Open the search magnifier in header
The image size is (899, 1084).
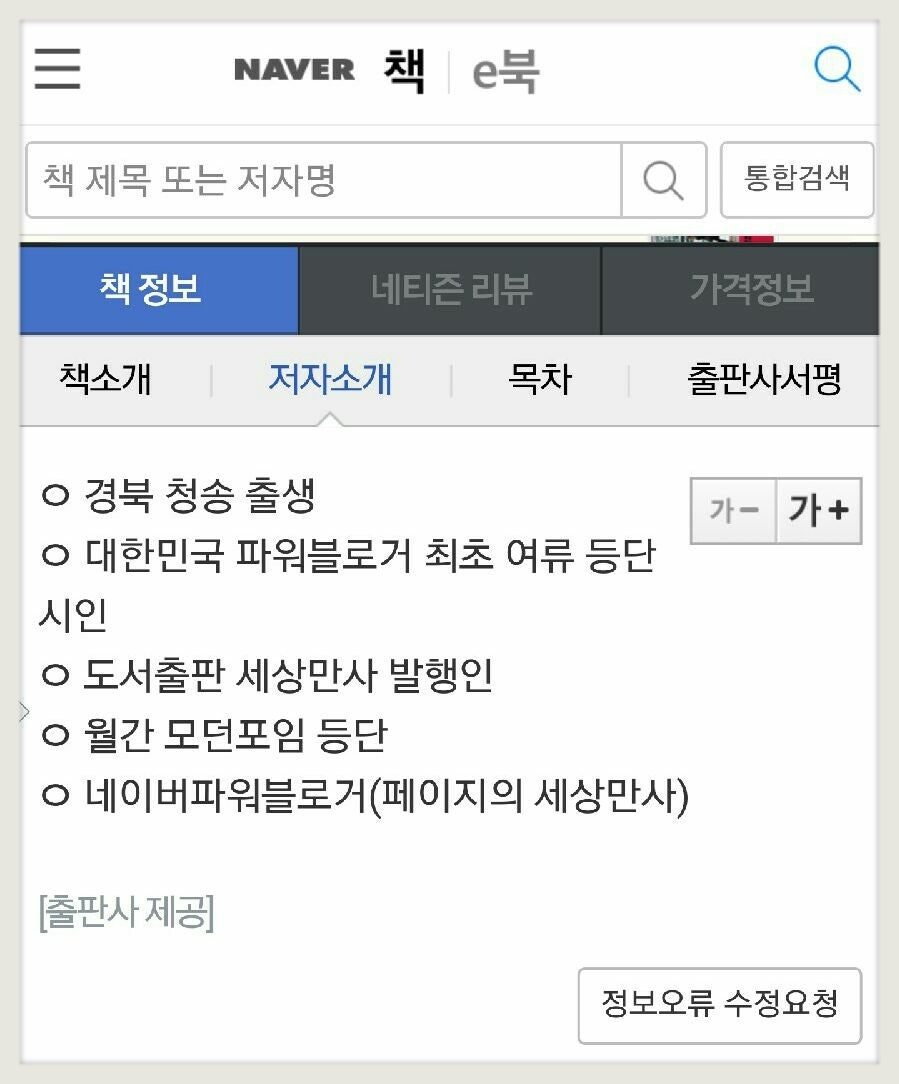pos(836,69)
